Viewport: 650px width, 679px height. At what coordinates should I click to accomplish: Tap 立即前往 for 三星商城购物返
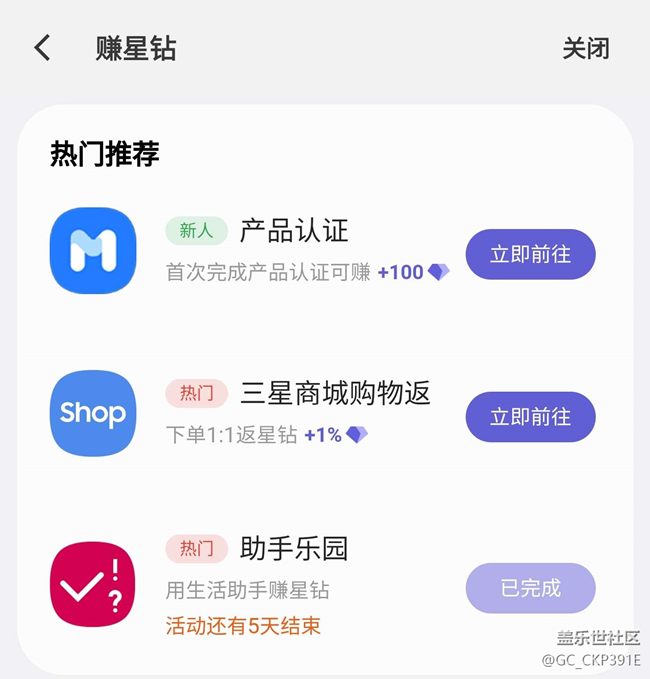coord(530,417)
